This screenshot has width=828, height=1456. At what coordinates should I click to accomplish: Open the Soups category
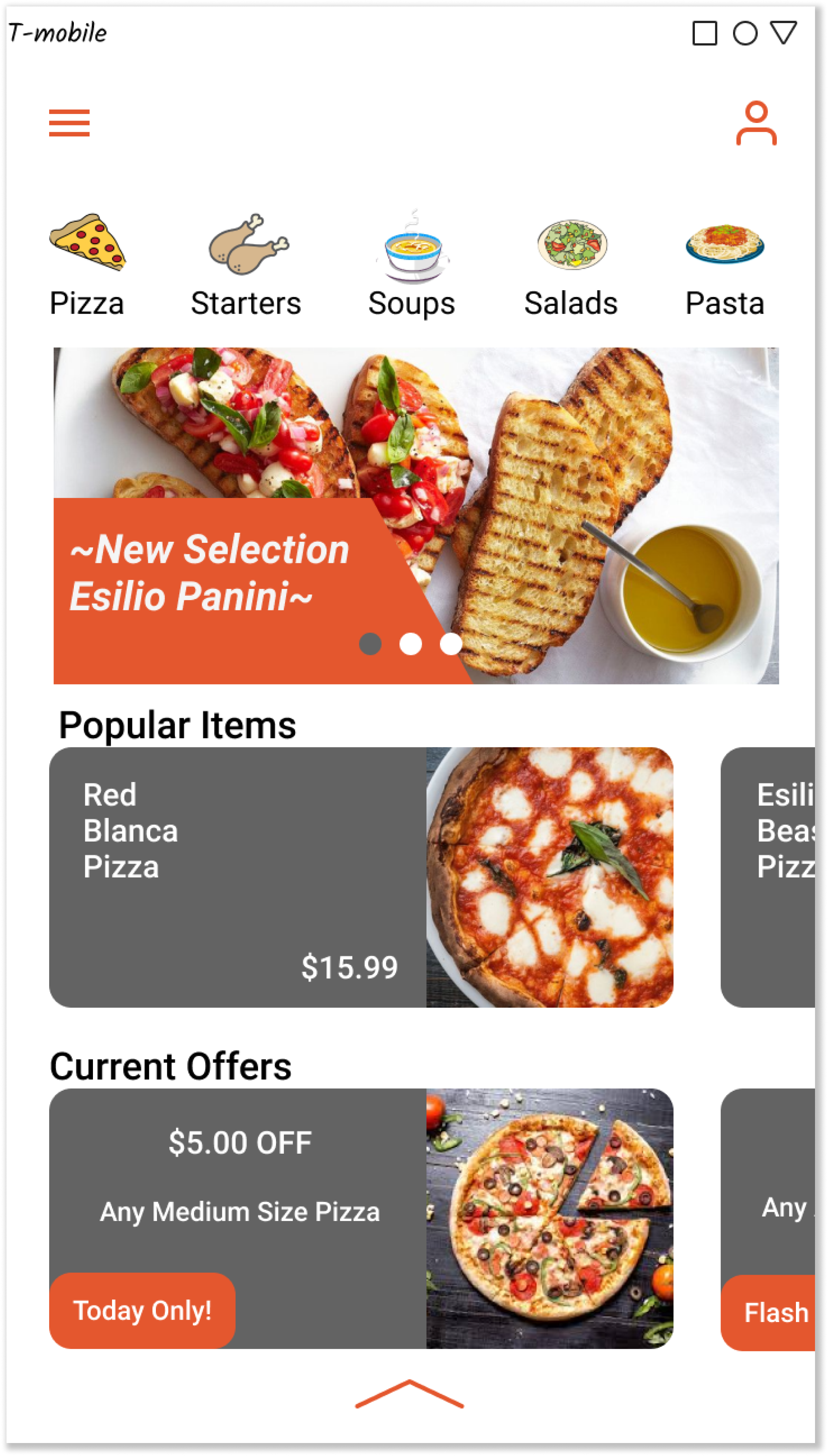tap(412, 264)
